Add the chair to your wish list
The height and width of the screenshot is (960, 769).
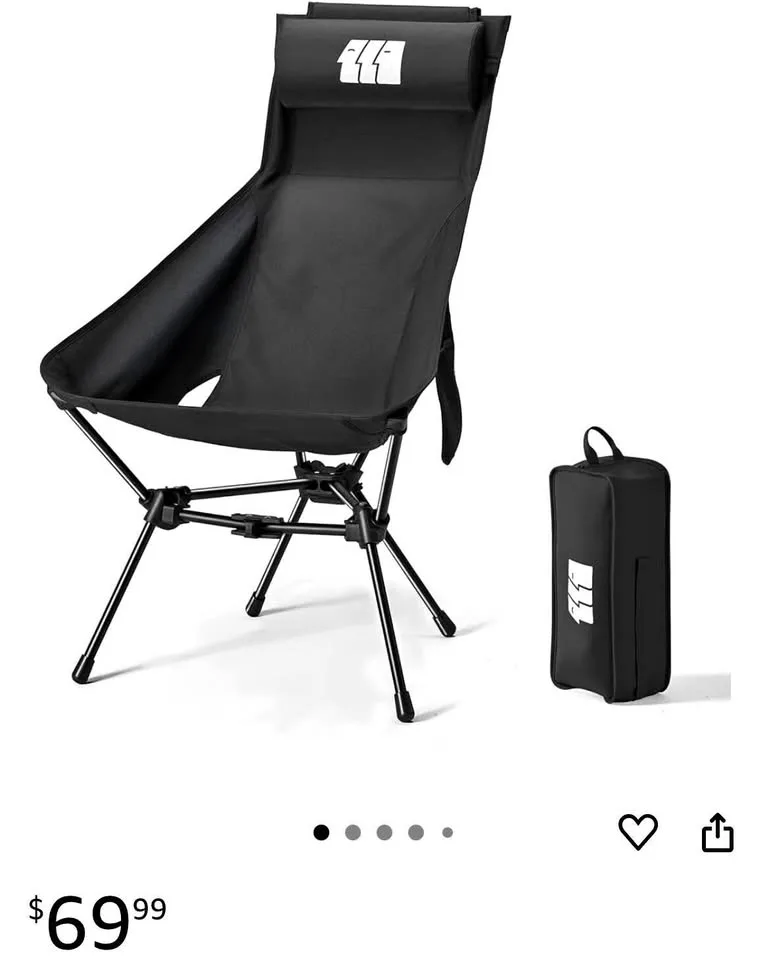tap(637, 832)
